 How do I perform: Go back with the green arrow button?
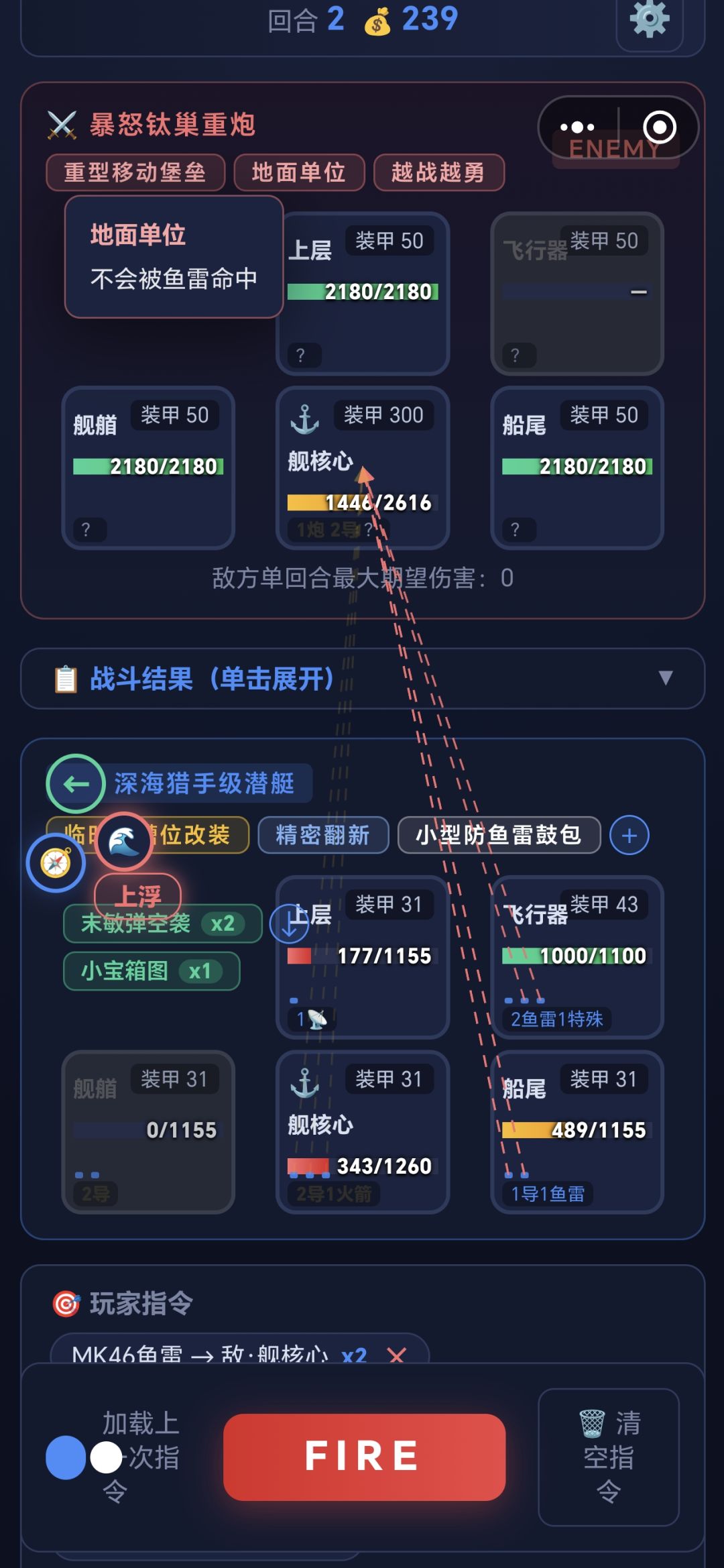(x=76, y=783)
